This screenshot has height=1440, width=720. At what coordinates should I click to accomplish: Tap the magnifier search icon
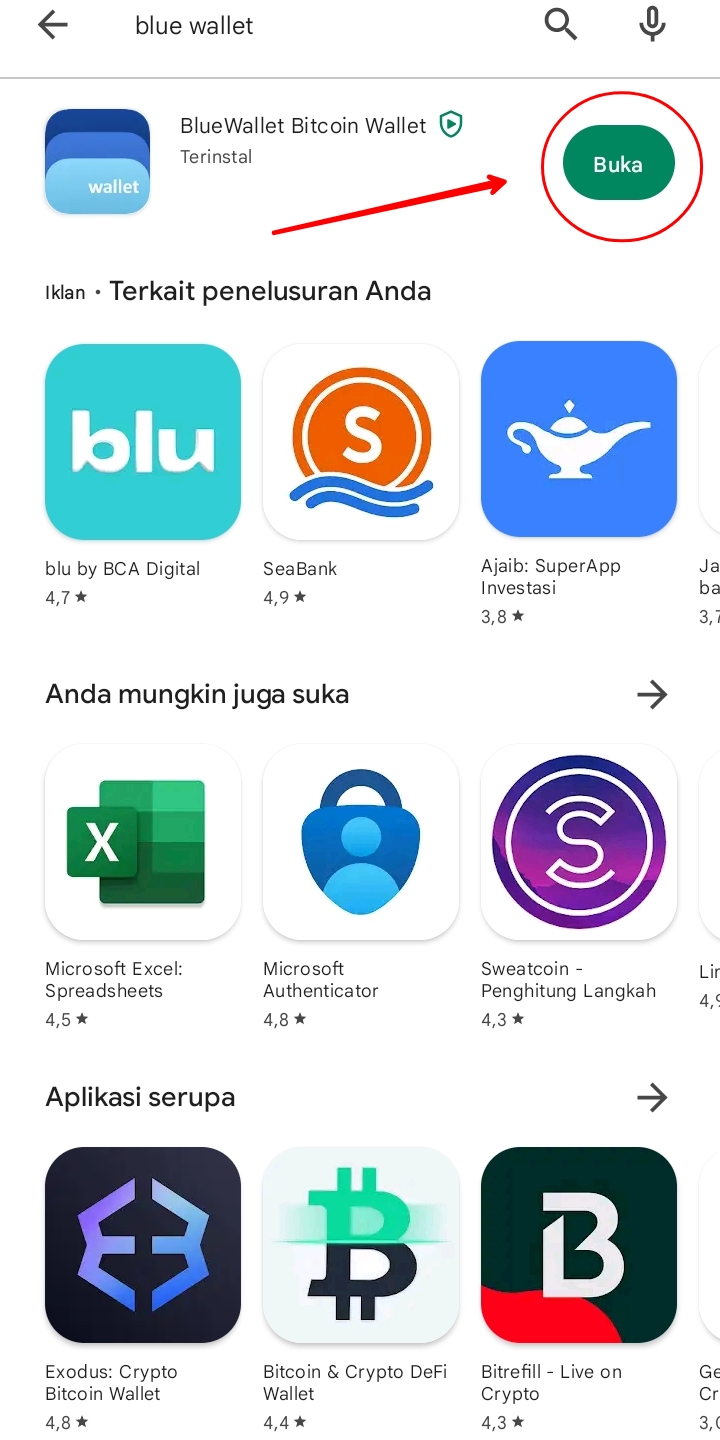[561, 24]
